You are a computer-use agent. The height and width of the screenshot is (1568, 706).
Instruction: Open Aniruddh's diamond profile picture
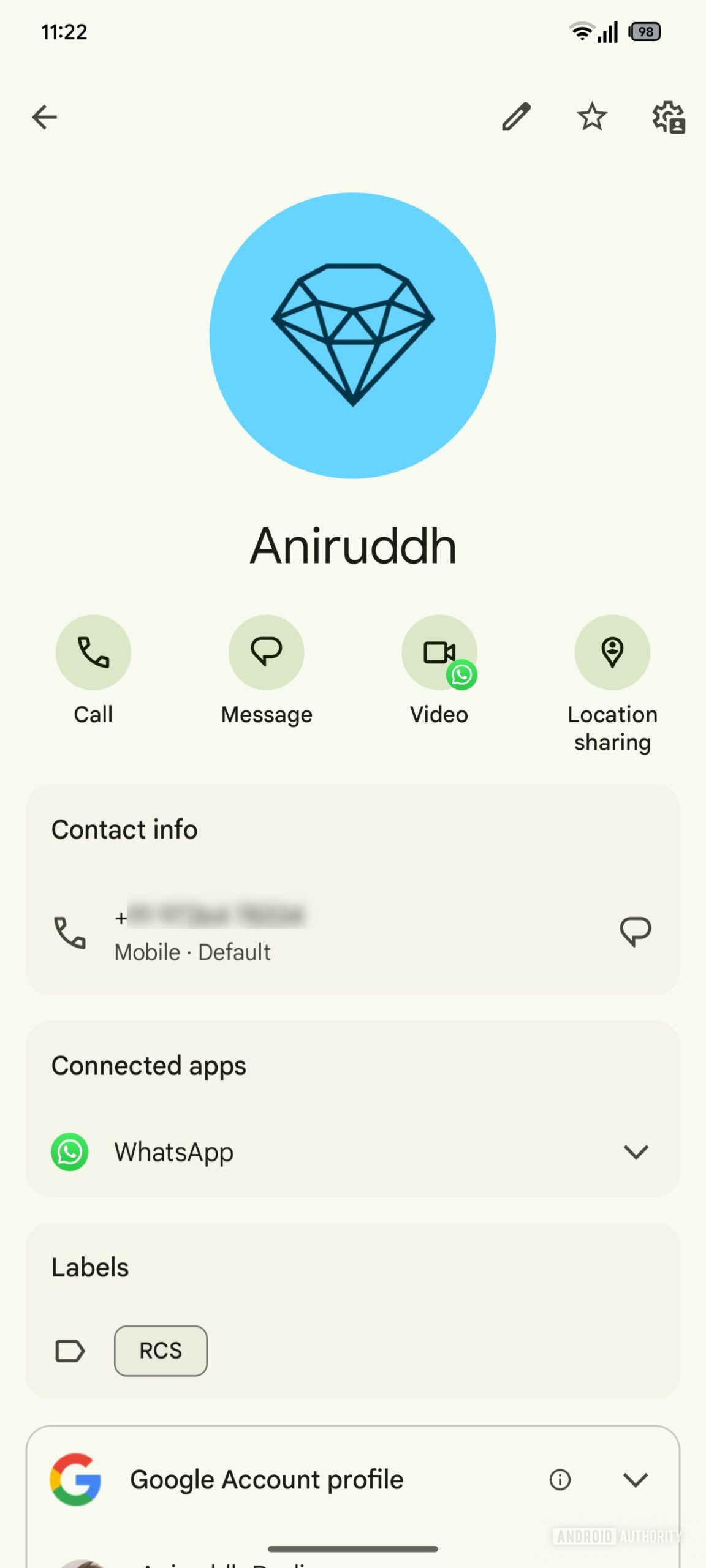point(353,336)
